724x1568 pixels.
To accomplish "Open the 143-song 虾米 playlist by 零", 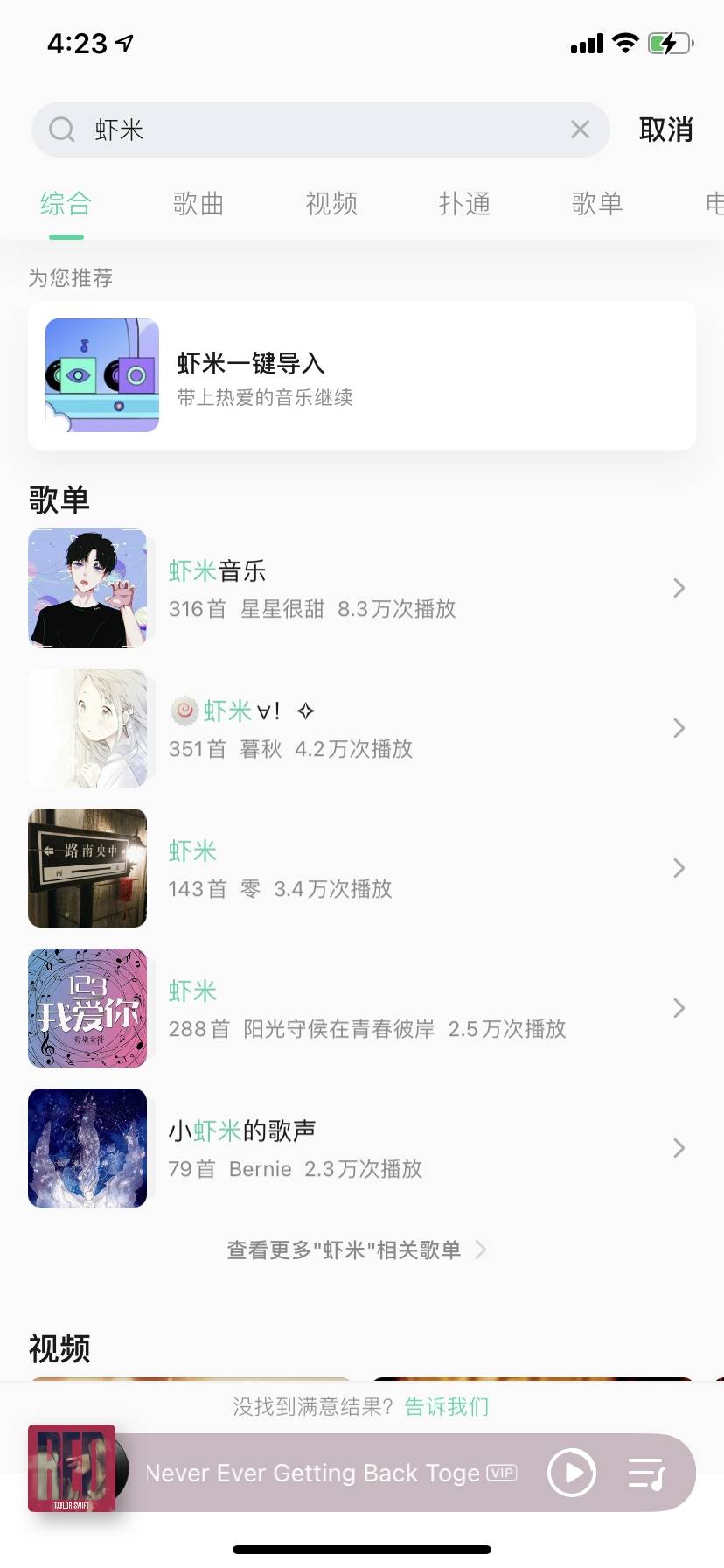I will [x=362, y=868].
